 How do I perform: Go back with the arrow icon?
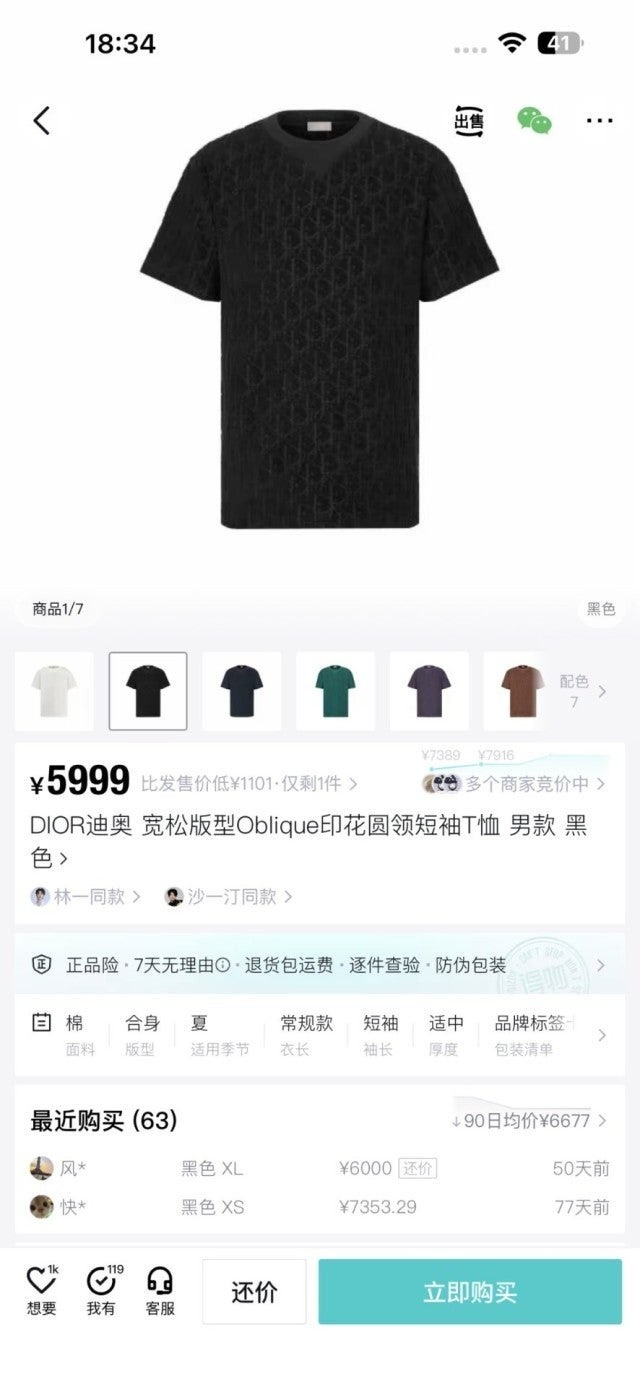(x=41, y=121)
